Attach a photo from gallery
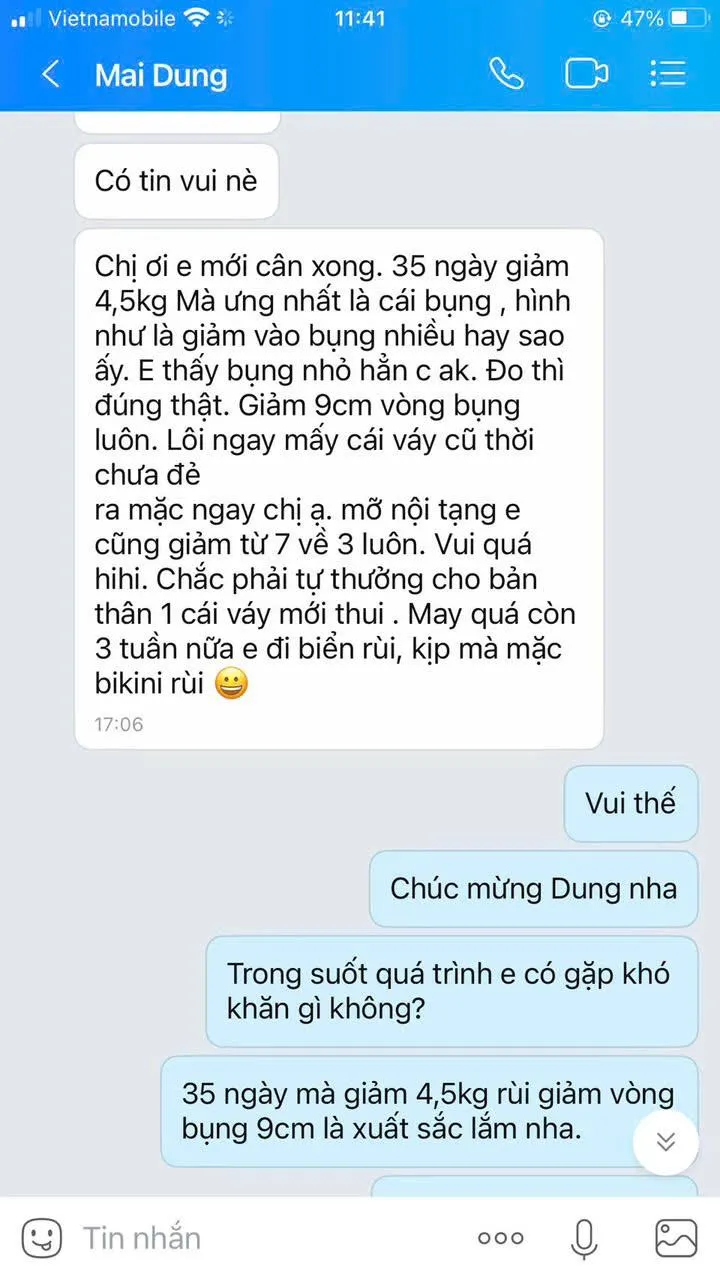Screen dimensions: 720x1280 [x=676, y=1238]
